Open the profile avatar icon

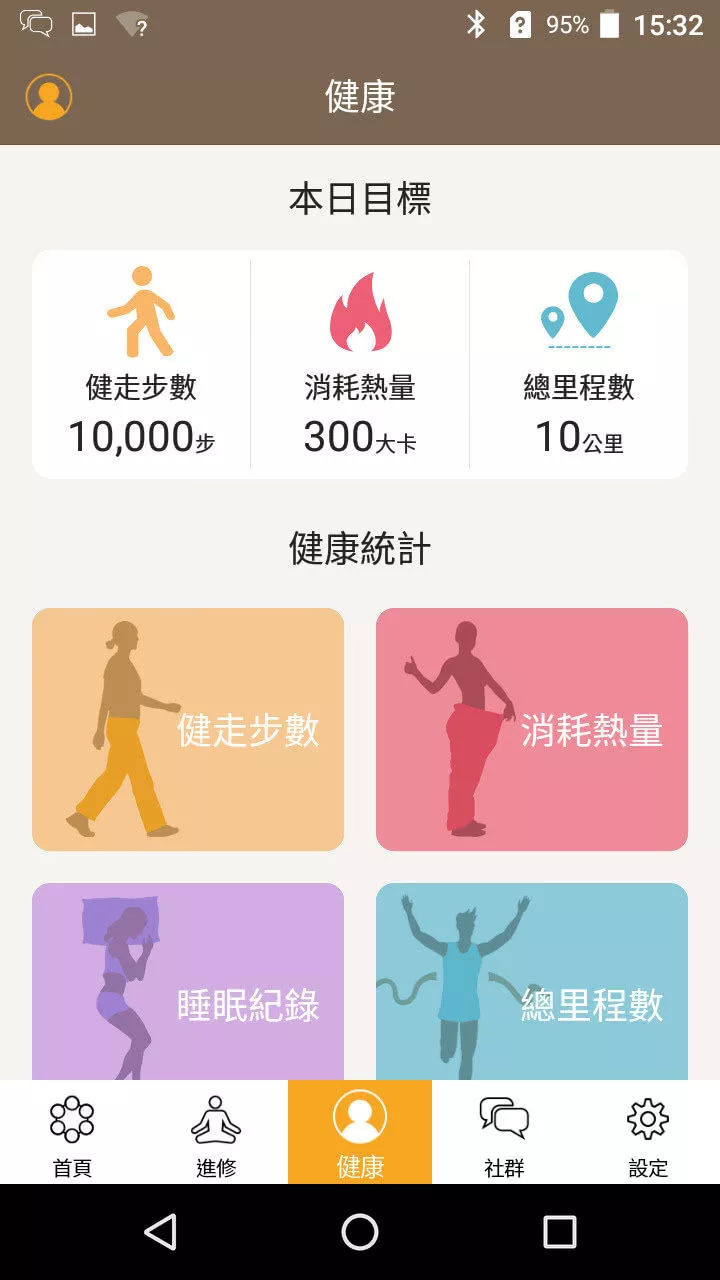click(48, 97)
